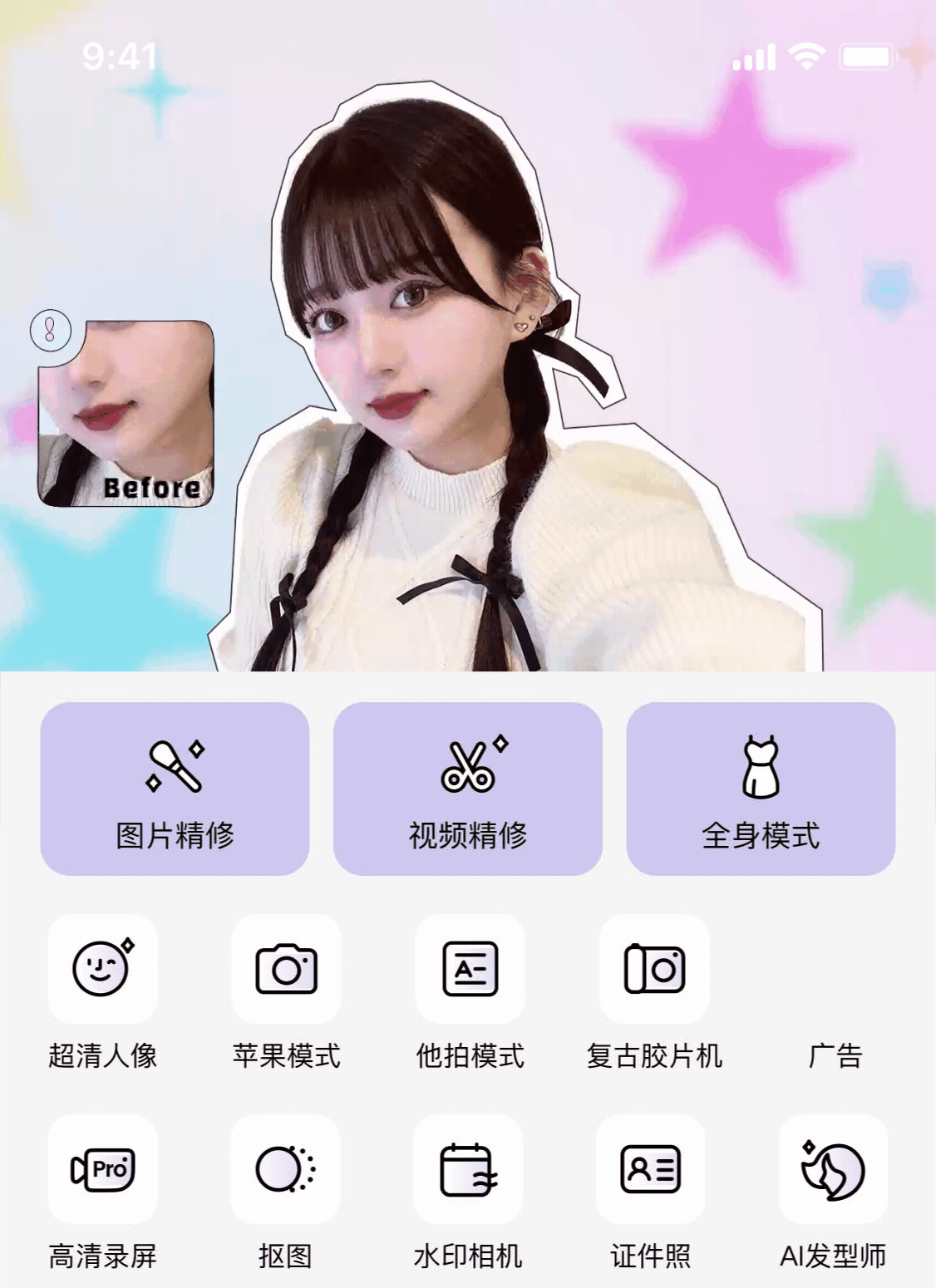Open 水印相机 watermark camera
This screenshot has width=936, height=1288.
(x=468, y=1169)
